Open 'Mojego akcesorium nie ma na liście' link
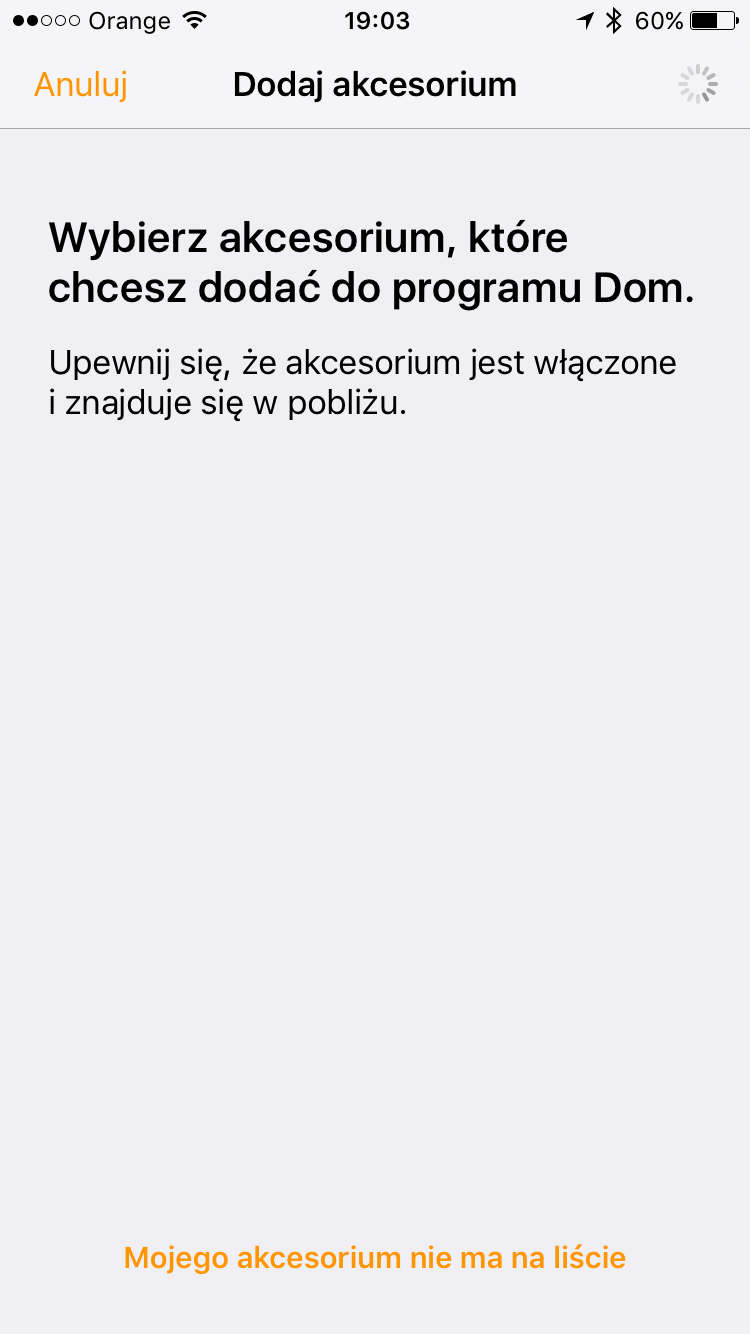The width and height of the screenshot is (750, 1334). pyautogui.click(x=375, y=1257)
